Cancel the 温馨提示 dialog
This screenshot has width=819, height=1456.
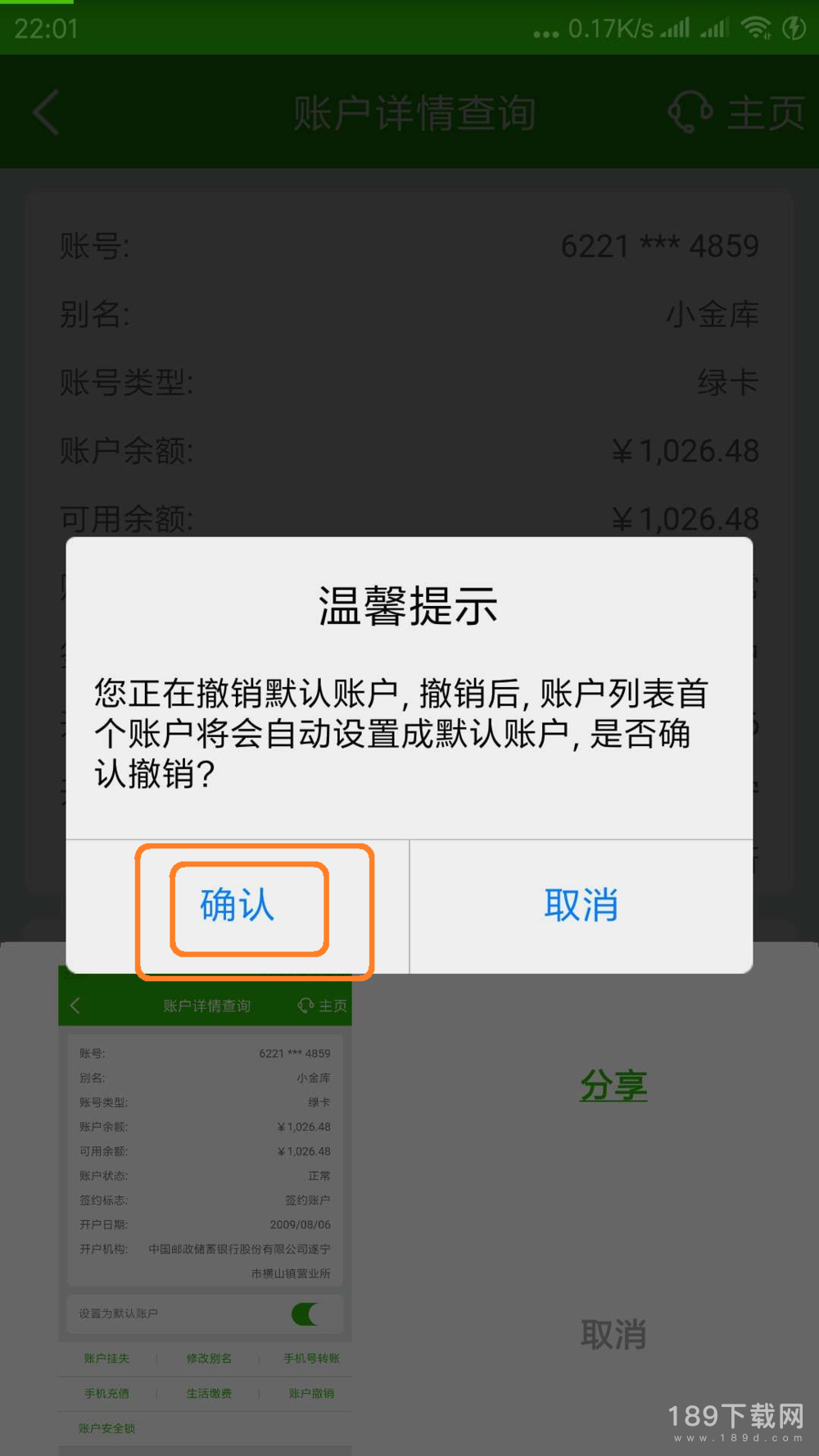(581, 906)
